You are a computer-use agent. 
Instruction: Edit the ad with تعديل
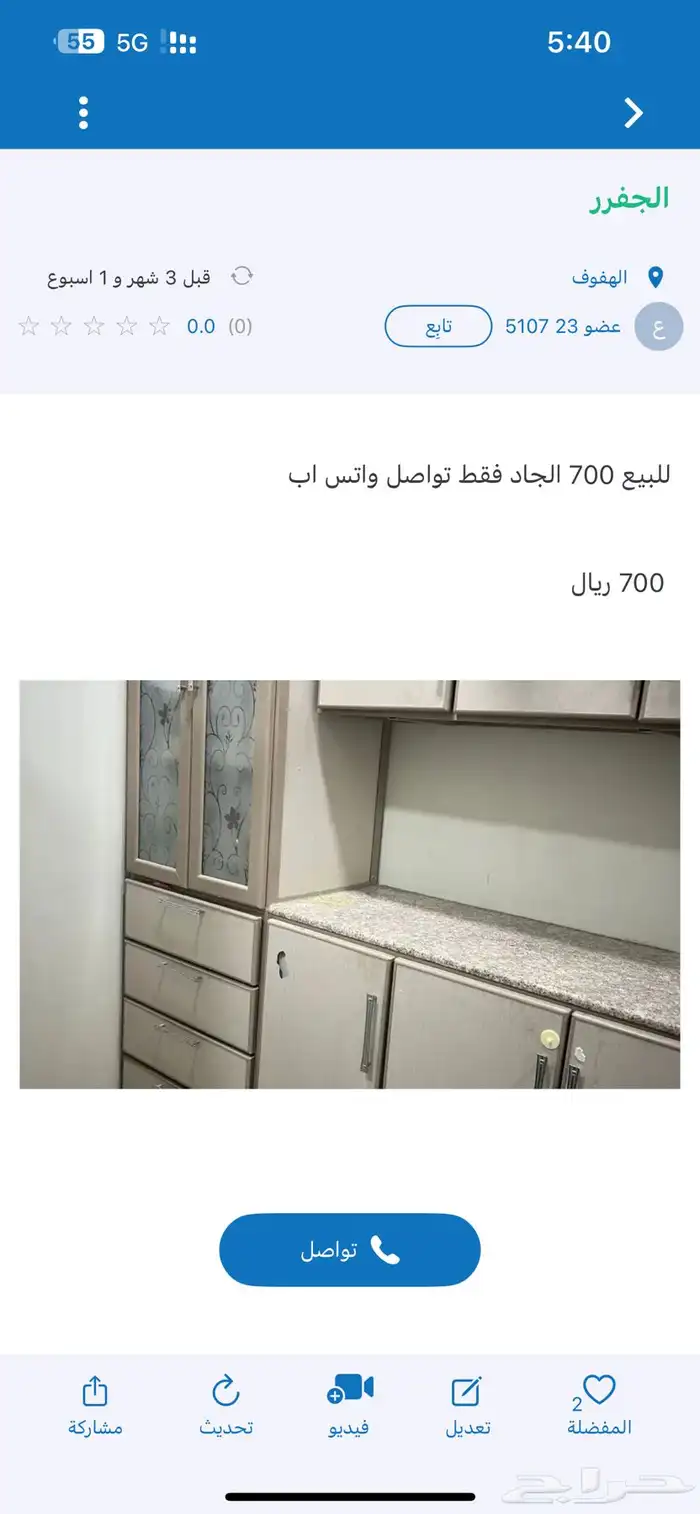click(467, 1406)
